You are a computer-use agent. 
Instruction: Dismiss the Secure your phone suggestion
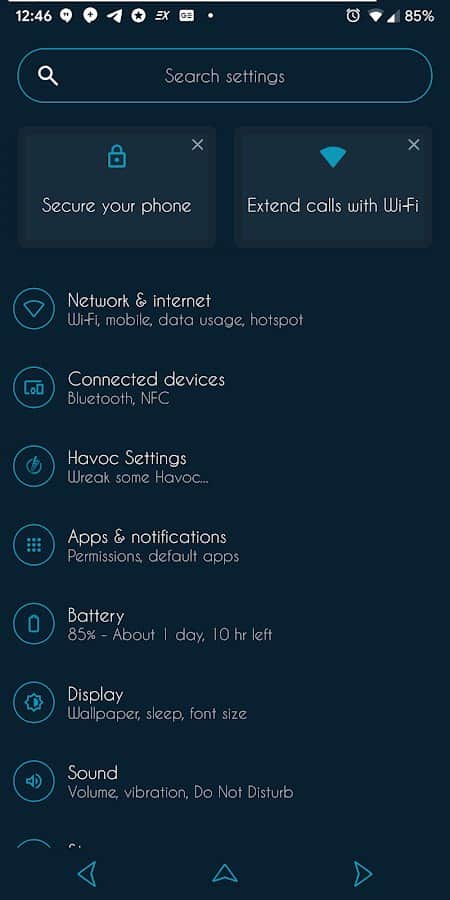coord(197,145)
